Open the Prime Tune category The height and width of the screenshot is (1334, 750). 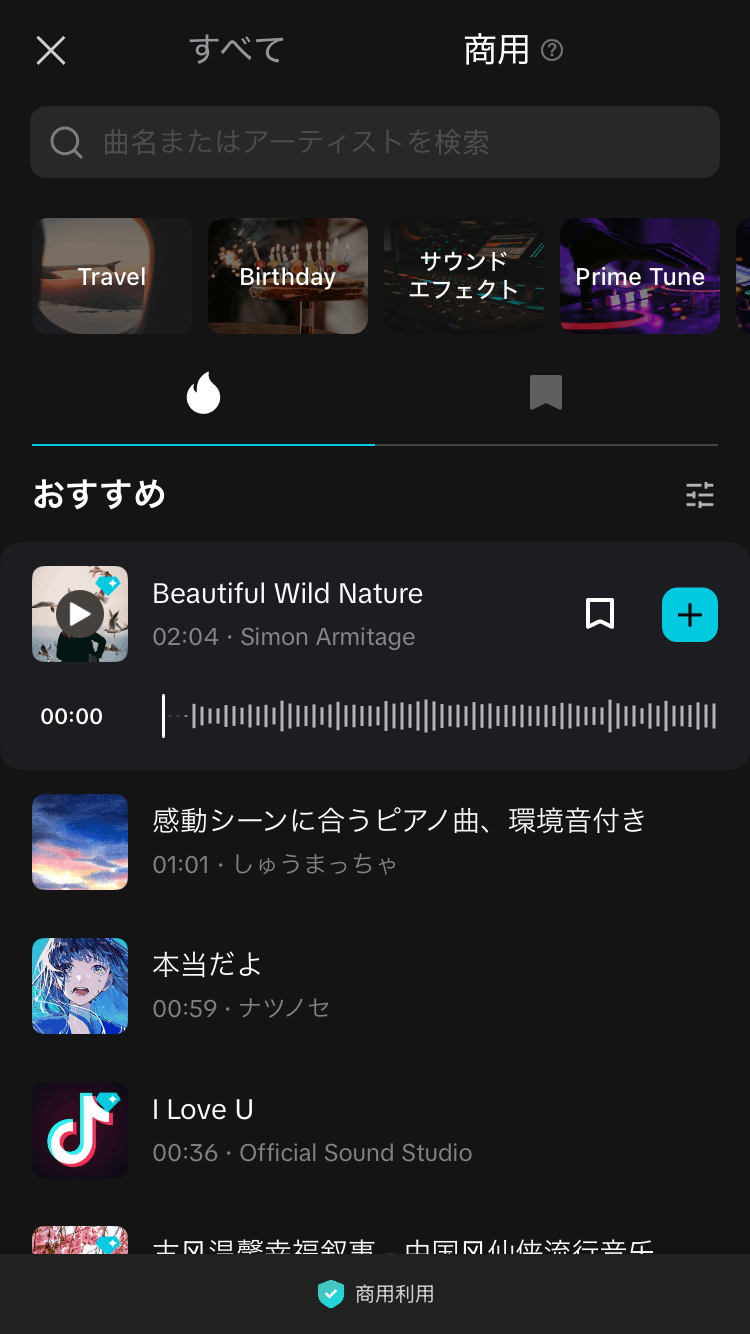point(639,276)
